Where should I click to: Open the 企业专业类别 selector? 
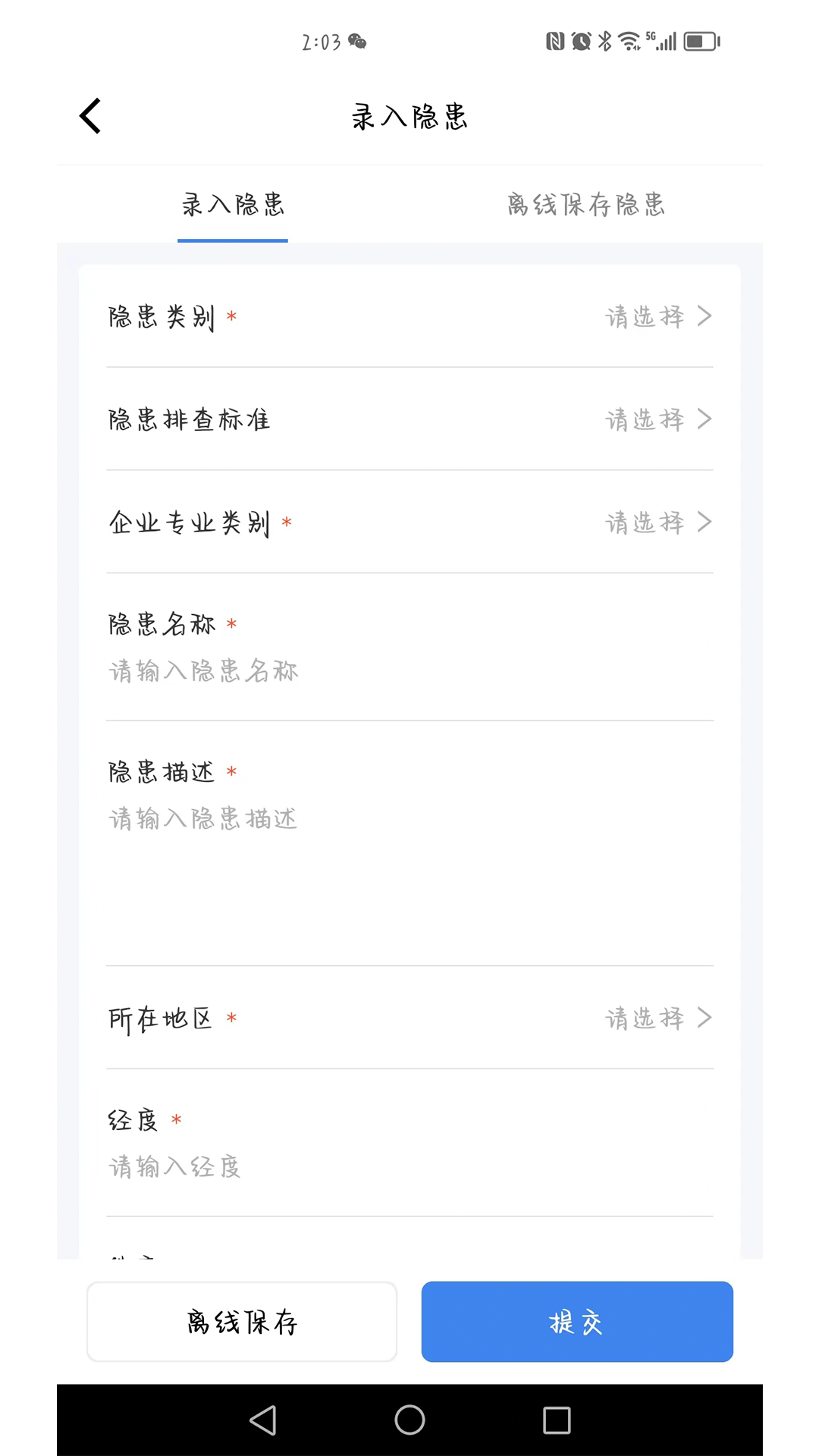coord(657,522)
